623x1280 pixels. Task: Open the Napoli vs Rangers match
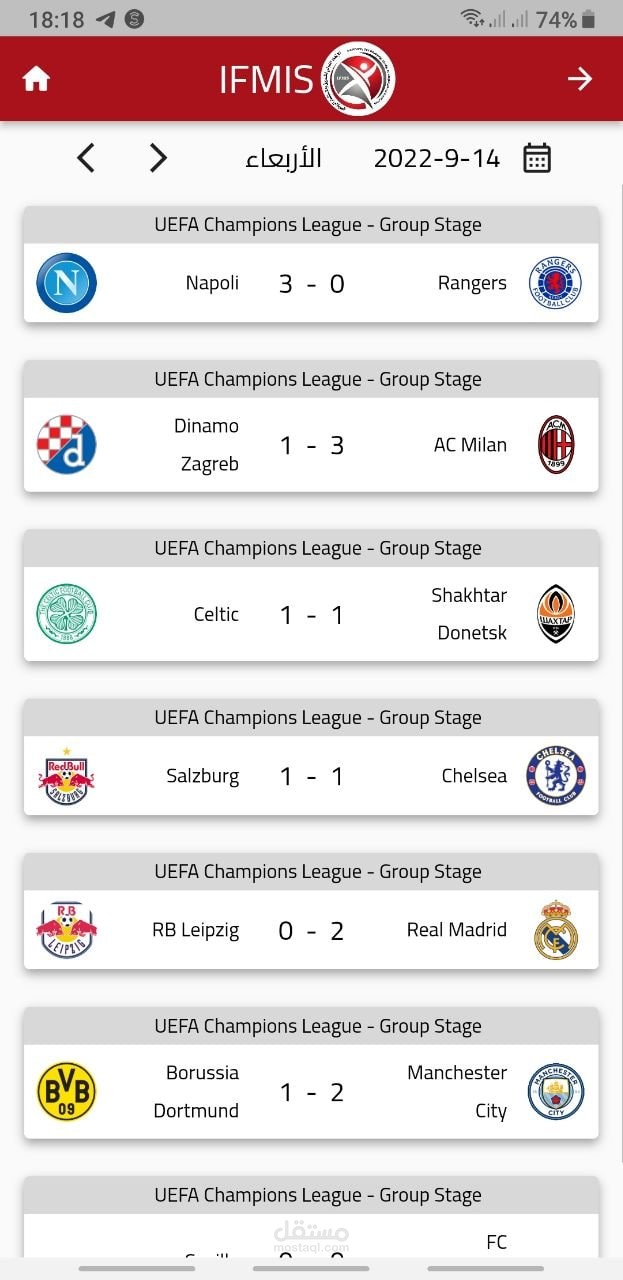pyautogui.click(x=311, y=283)
